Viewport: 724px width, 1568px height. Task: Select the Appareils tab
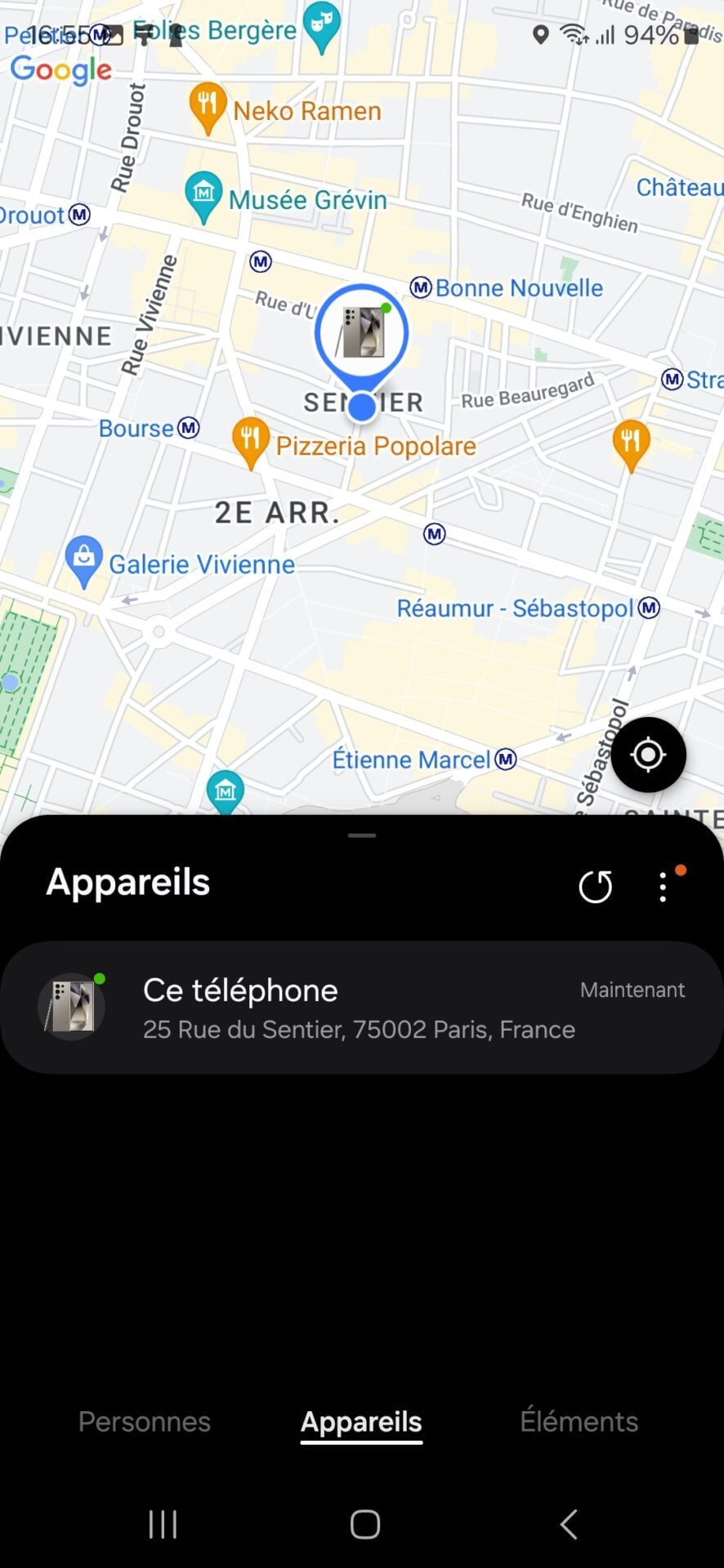[x=361, y=1422]
